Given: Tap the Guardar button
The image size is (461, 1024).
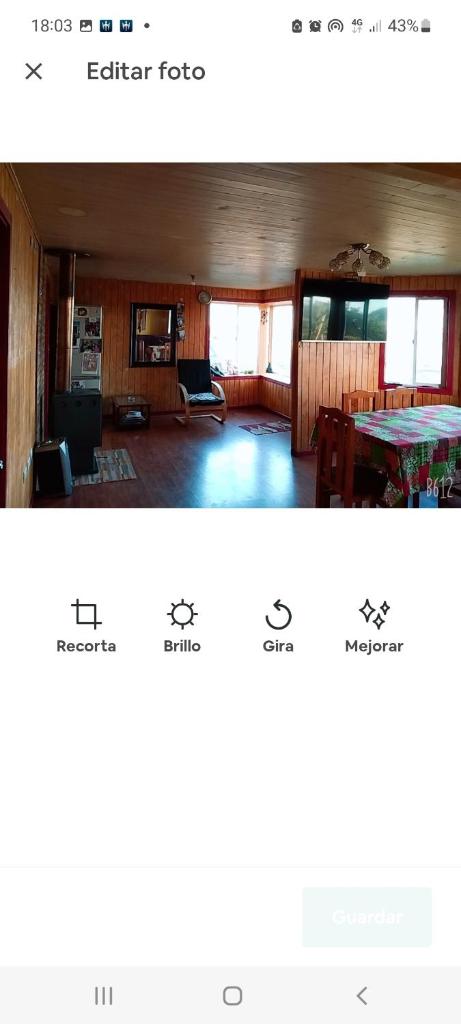Looking at the screenshot, I should pyautogui.click(x=367, y=917).
